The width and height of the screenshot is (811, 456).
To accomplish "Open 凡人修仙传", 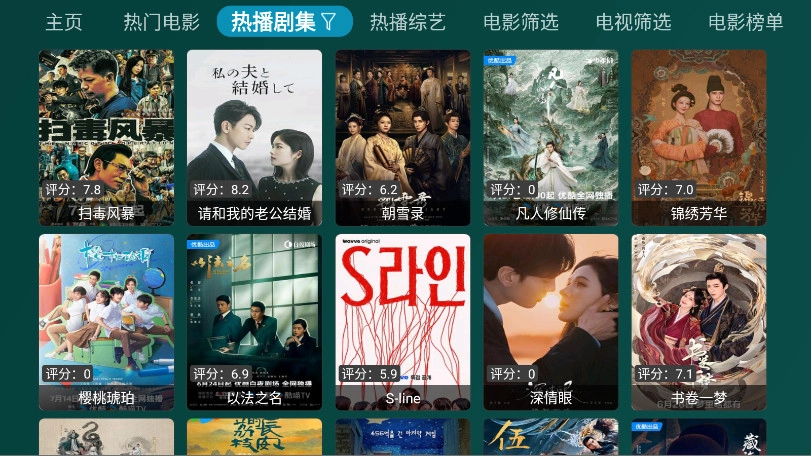I will (x=550, y=137).
